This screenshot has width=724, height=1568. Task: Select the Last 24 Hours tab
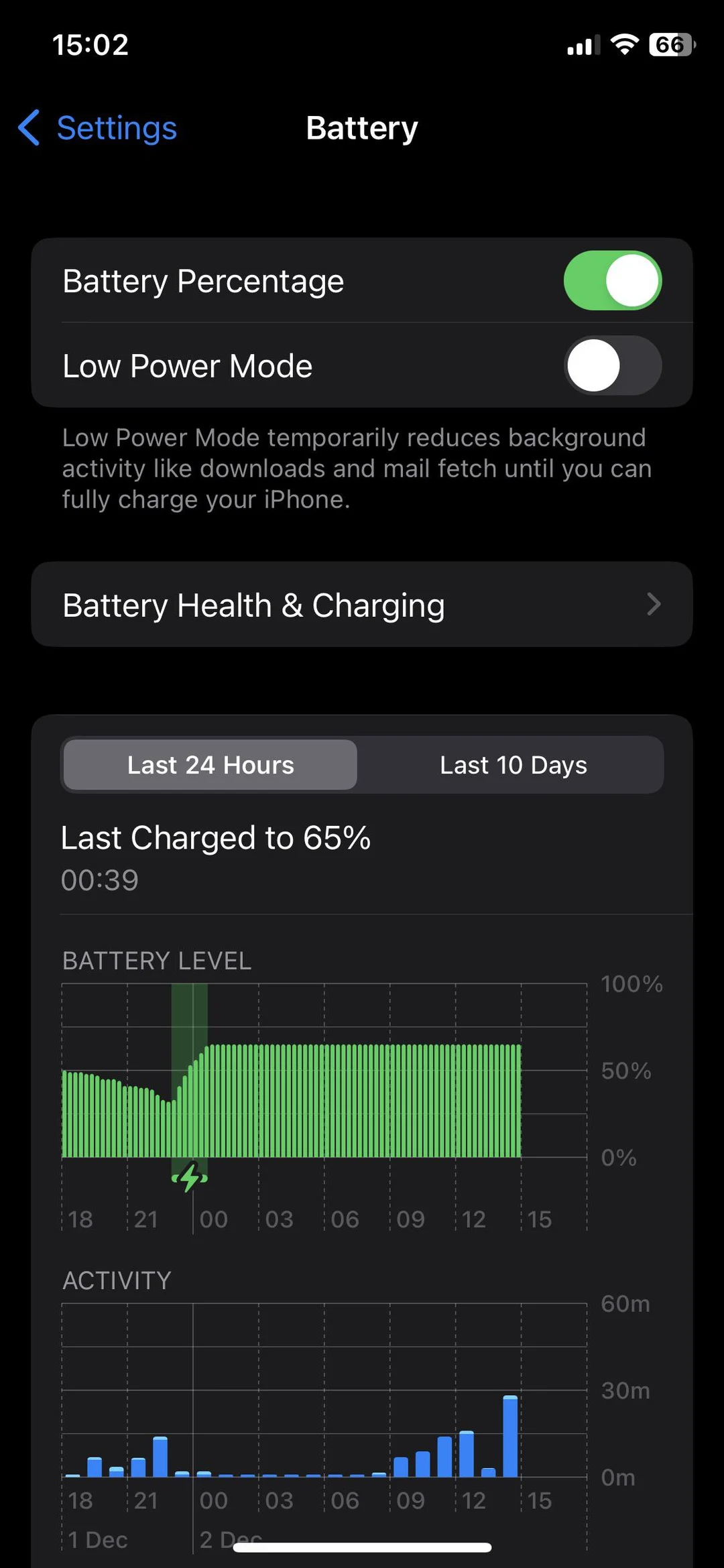click(210, 764)
